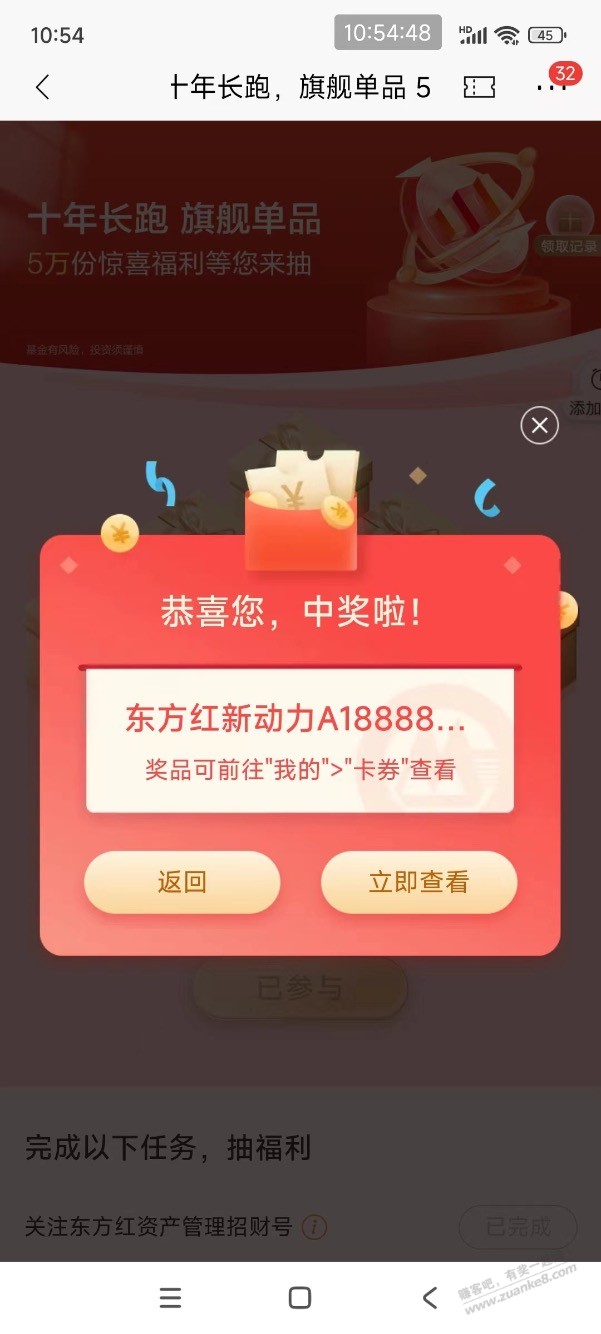Go back using the header arrow
The height and width of the screenshot is (1334, 601).
click(42, 88)
